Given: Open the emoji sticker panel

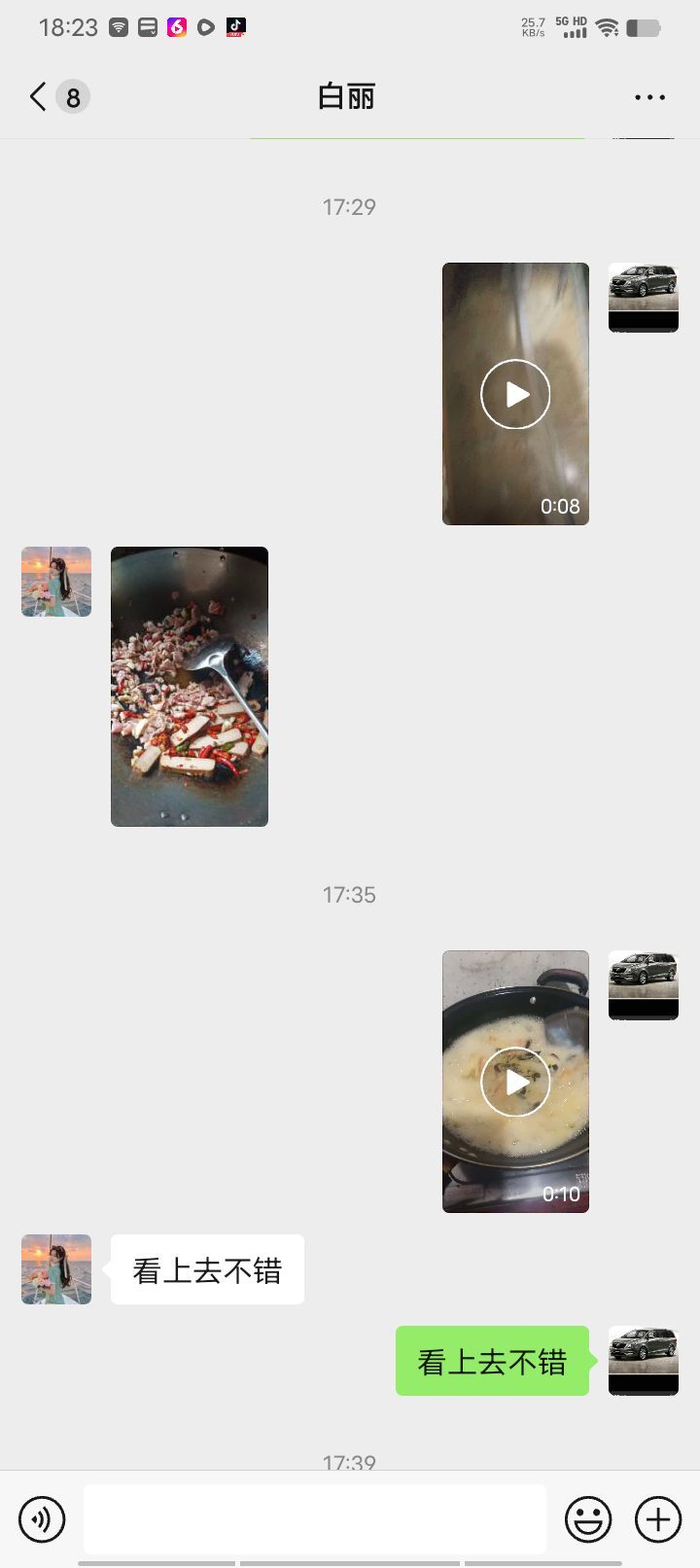Looking at the screenshot, I should 588,1519.
